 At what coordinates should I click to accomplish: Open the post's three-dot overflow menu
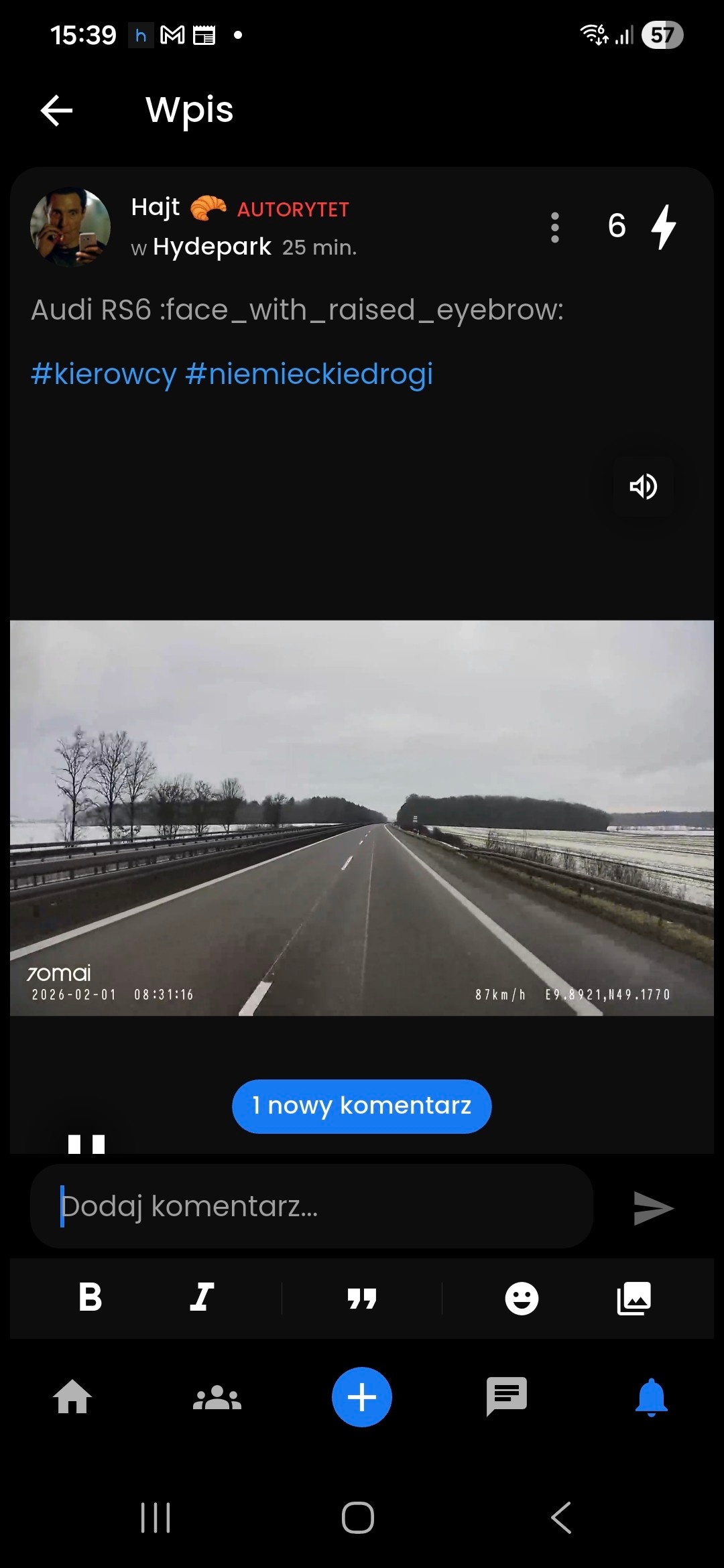point(554,228)
